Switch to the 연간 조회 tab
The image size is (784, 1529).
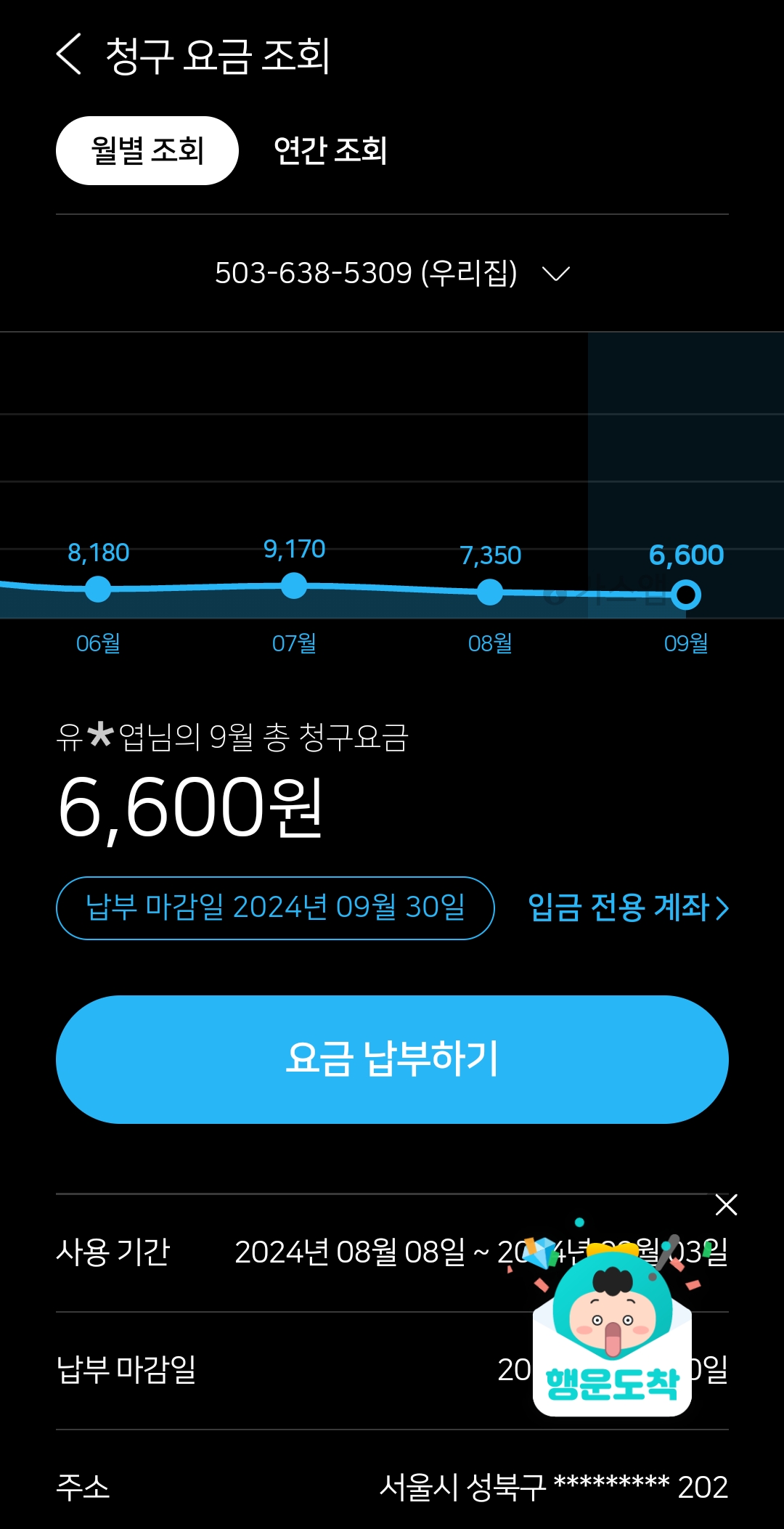click(x=330, y=150)
